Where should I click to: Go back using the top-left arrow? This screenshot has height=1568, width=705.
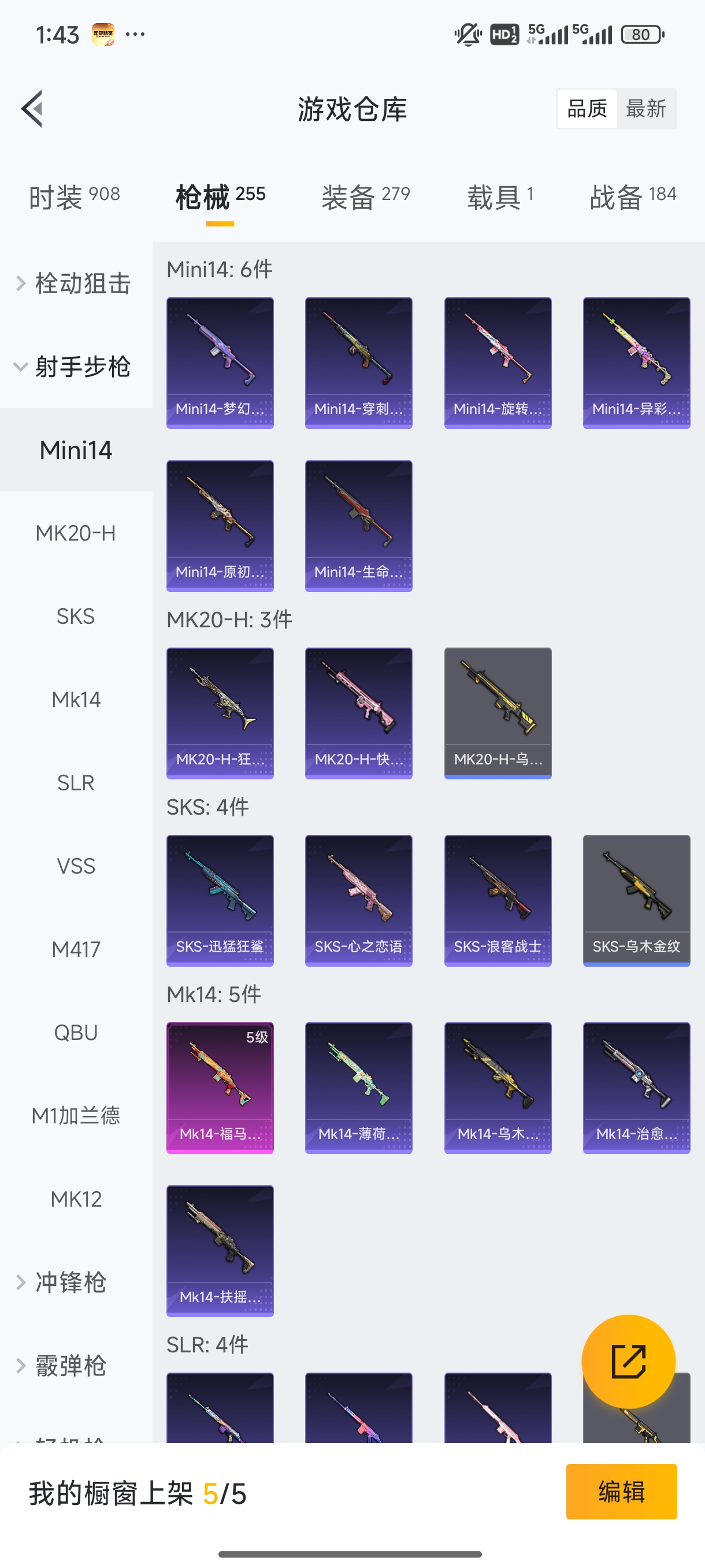(32, 109)
